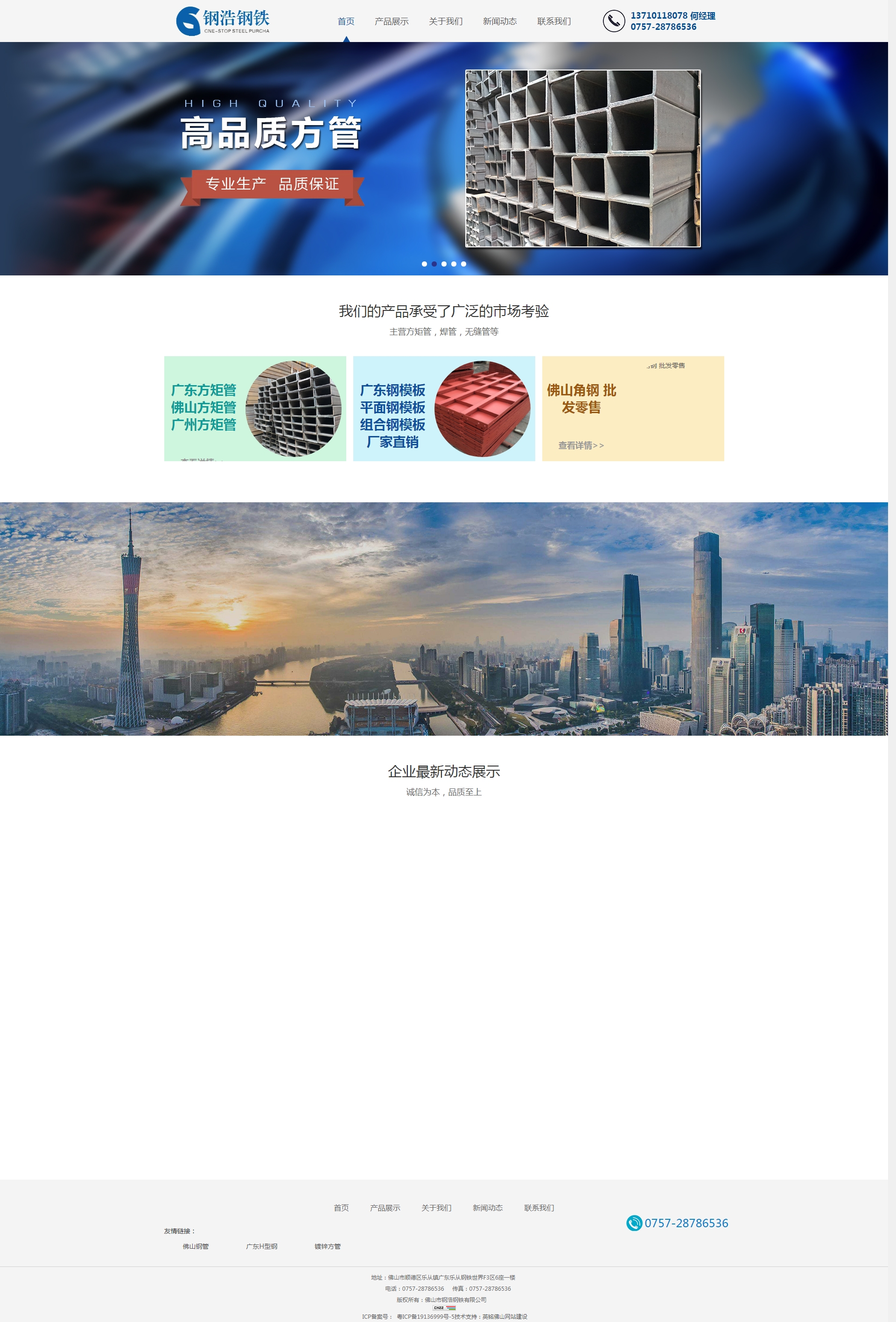Open the 广东钢模板 product card
This screenshot has width=896, height=1322.
[x=443, y=408]
